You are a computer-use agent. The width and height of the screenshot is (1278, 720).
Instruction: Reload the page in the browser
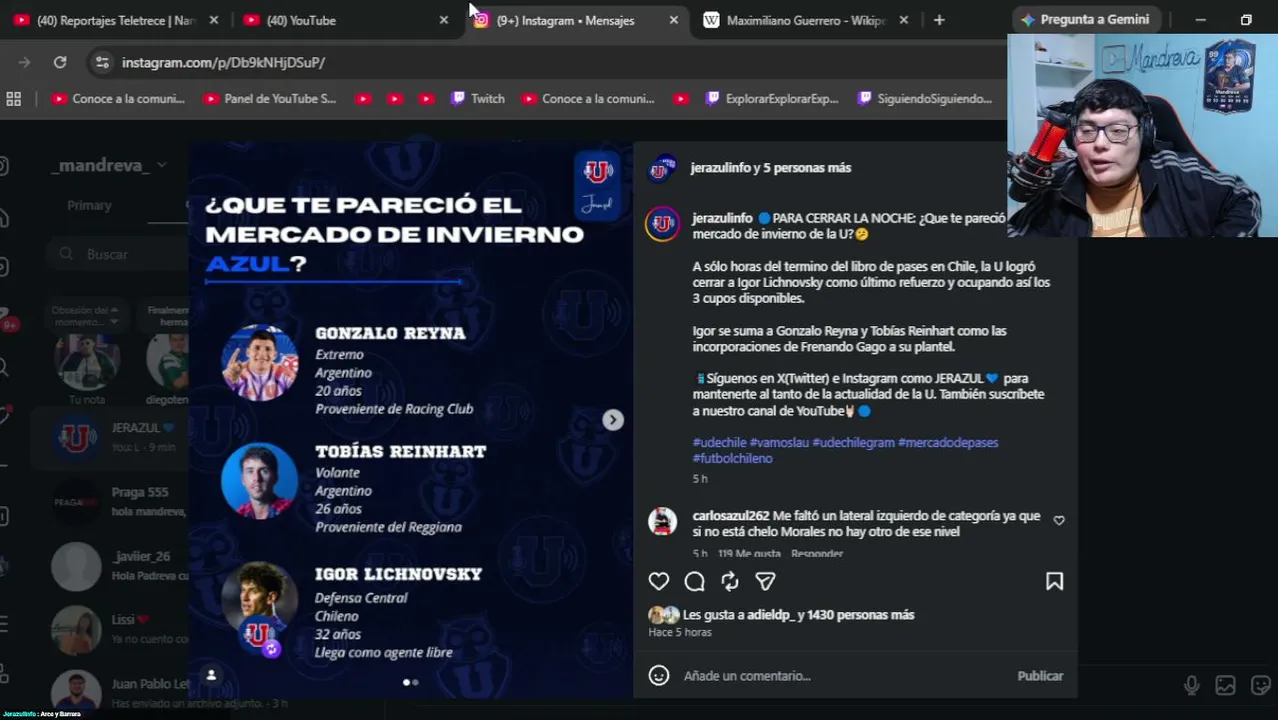tap(60, 62)
